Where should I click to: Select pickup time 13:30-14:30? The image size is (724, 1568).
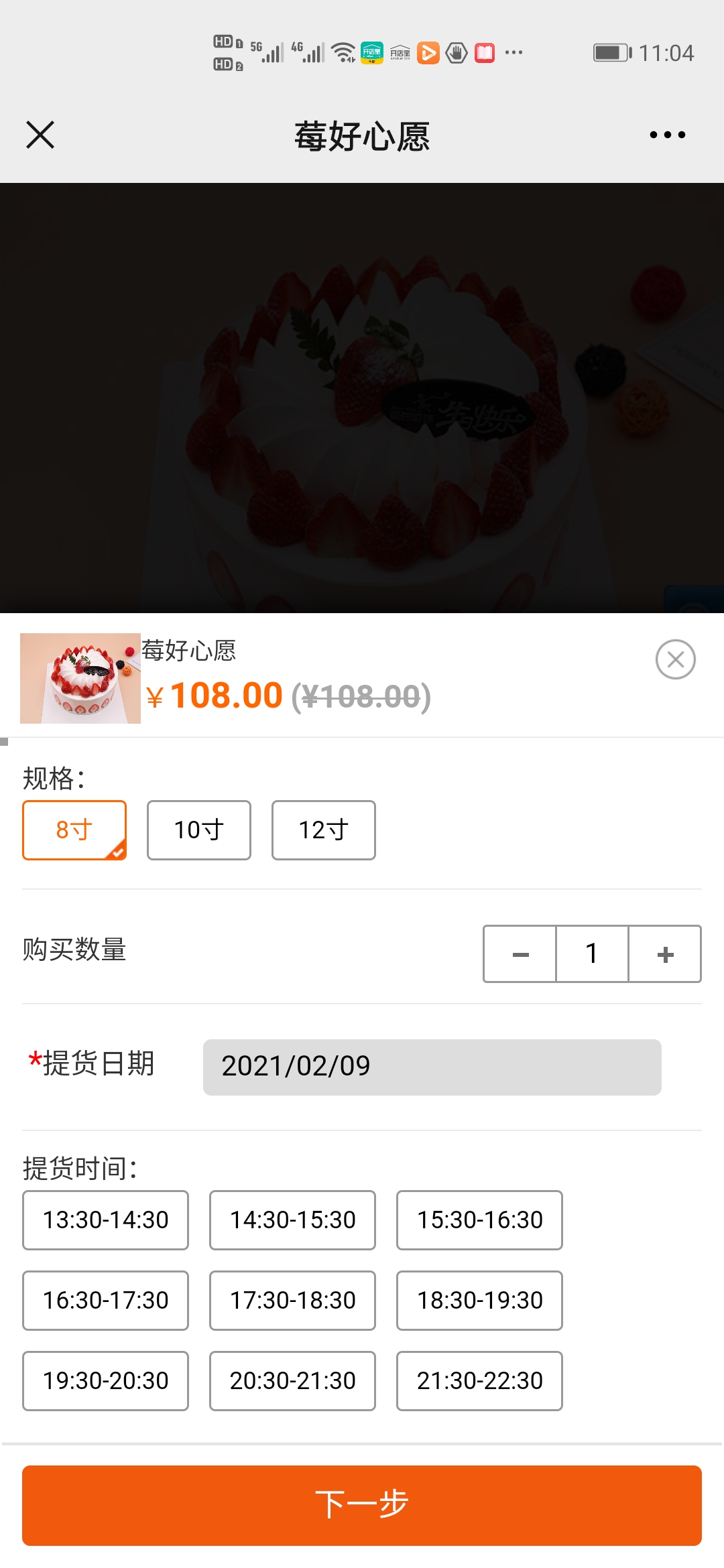point(106,1220)
